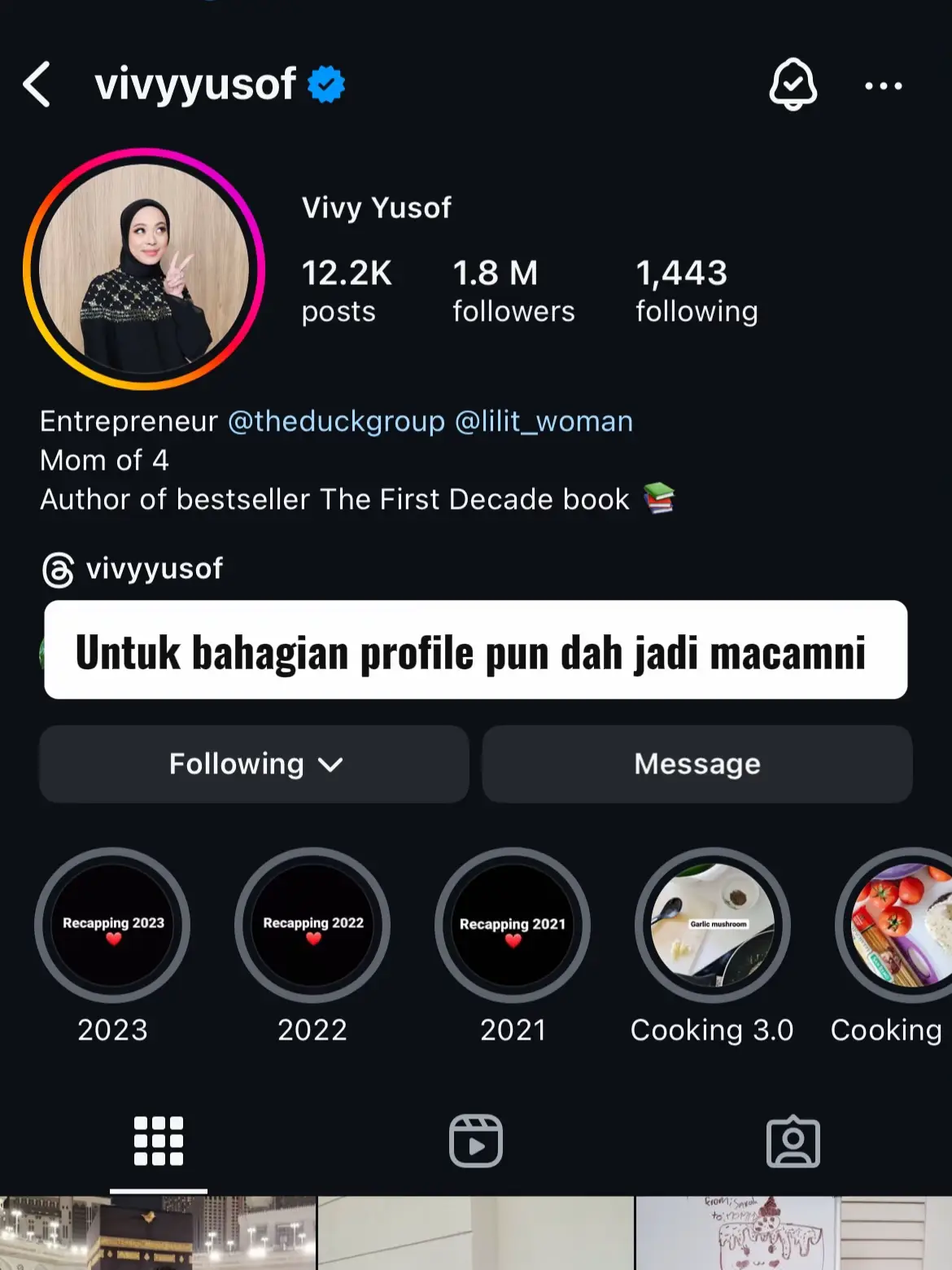Open the vivyyusof Threads profile
Screen dimensions: 952x1270
coord(134,569)
